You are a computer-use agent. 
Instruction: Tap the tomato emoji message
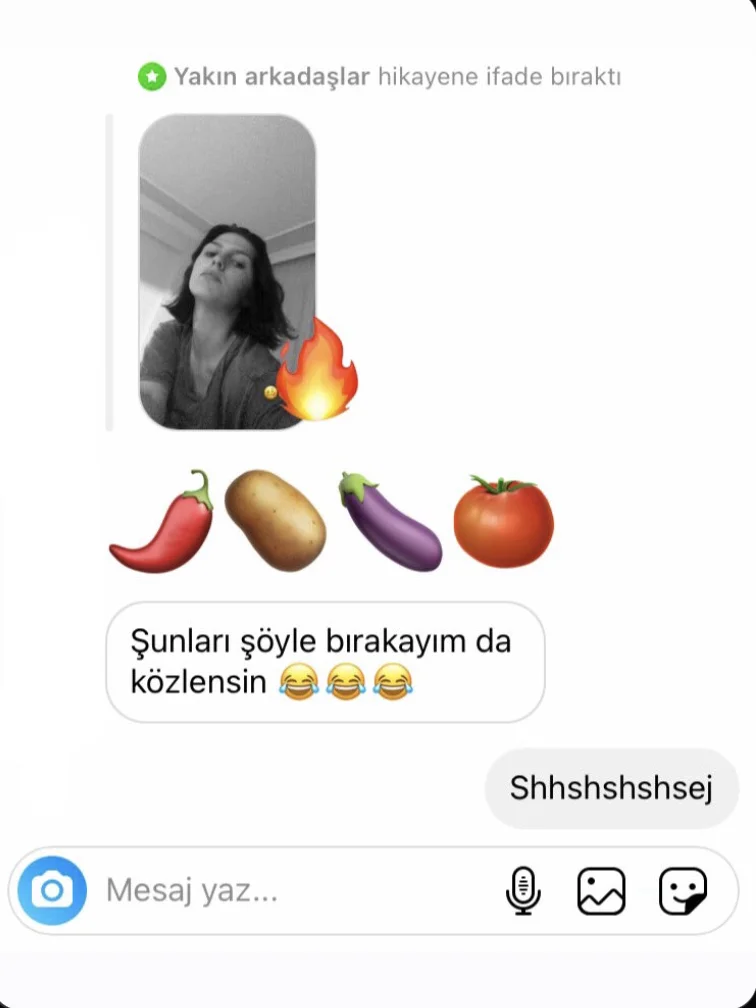point(504,518)
